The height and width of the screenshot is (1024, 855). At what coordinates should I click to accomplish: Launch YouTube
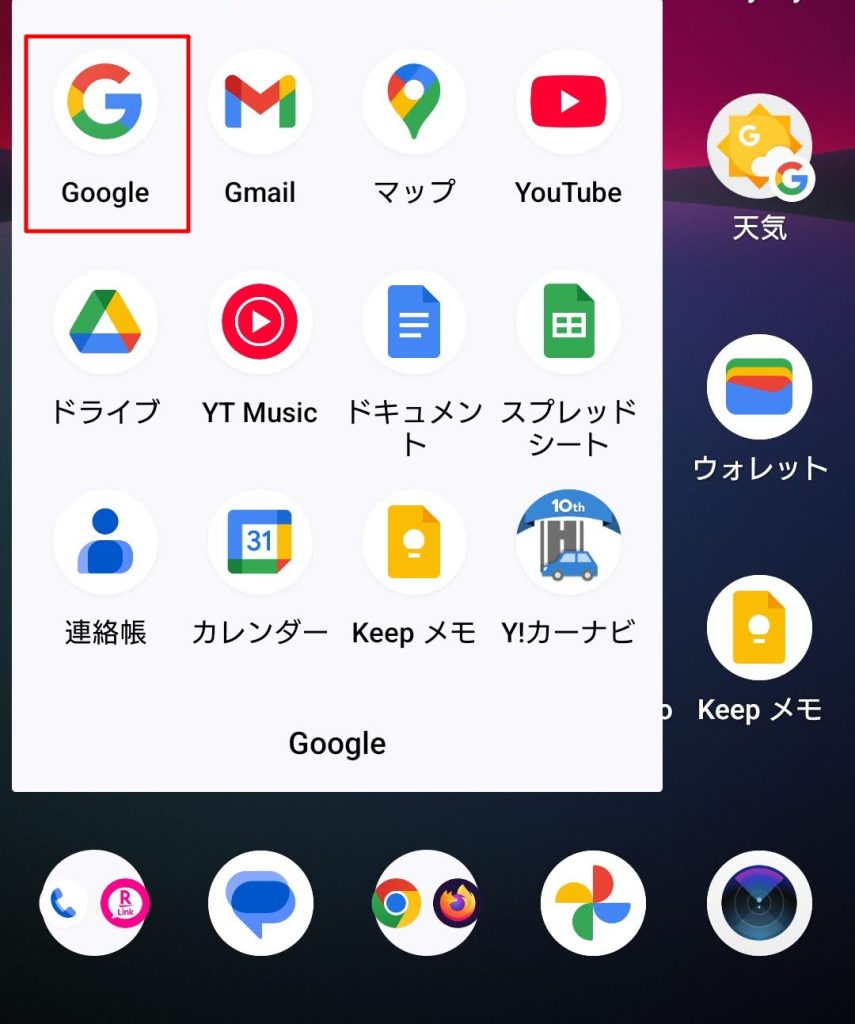tap(568, 102)
